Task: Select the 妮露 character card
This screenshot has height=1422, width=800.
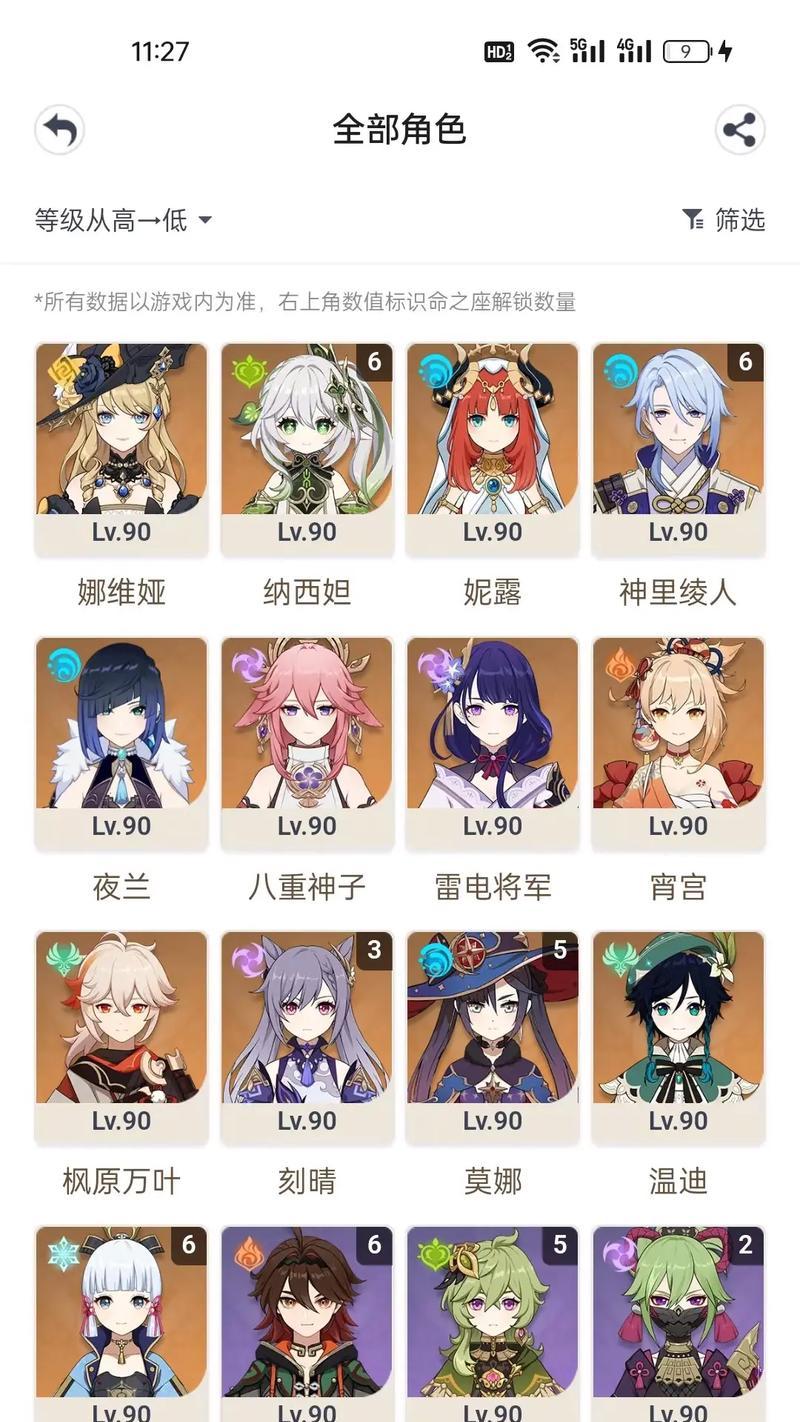Action: coord(492,450)
